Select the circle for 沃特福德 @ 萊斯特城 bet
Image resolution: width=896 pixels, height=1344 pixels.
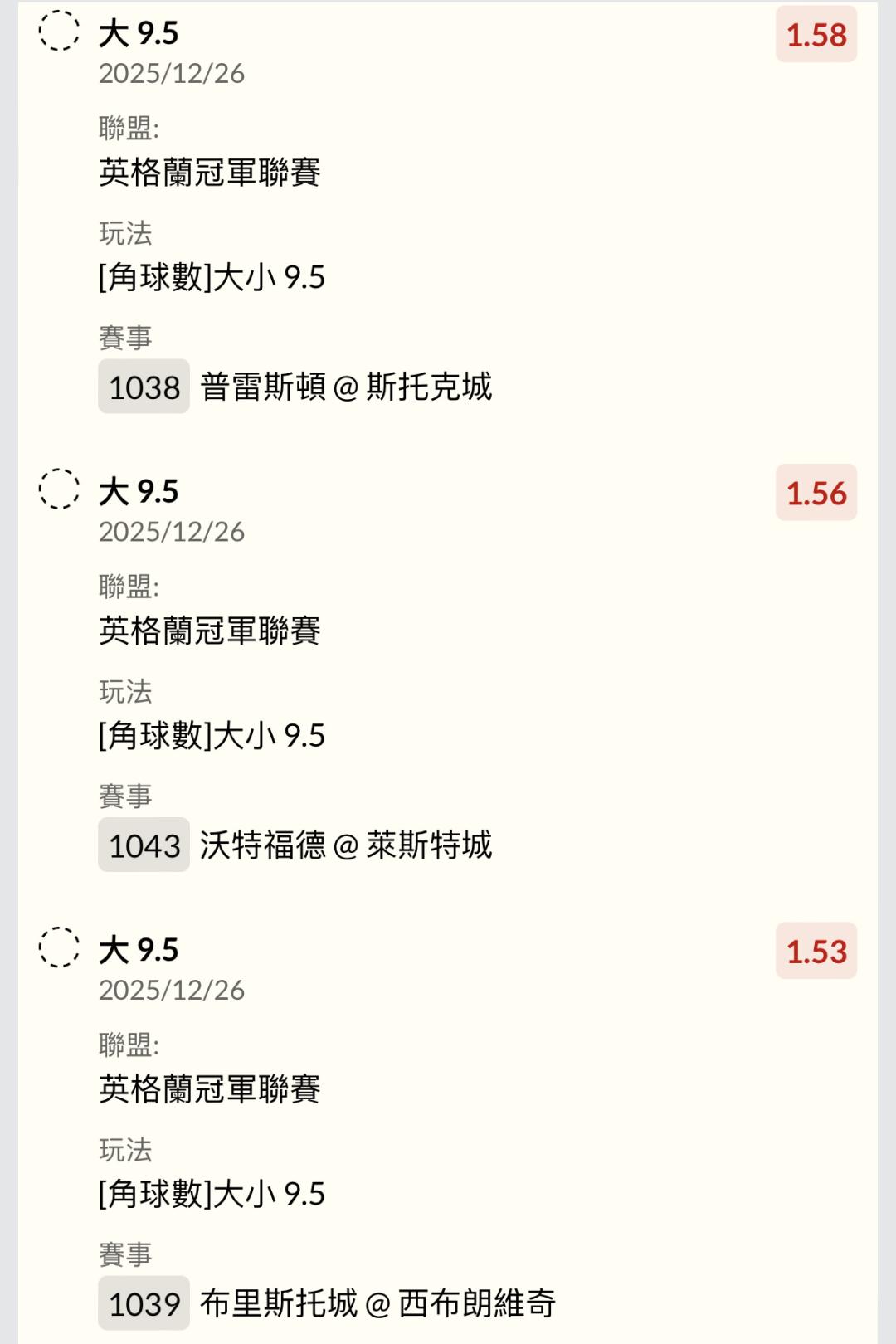[x=59, y=489]
